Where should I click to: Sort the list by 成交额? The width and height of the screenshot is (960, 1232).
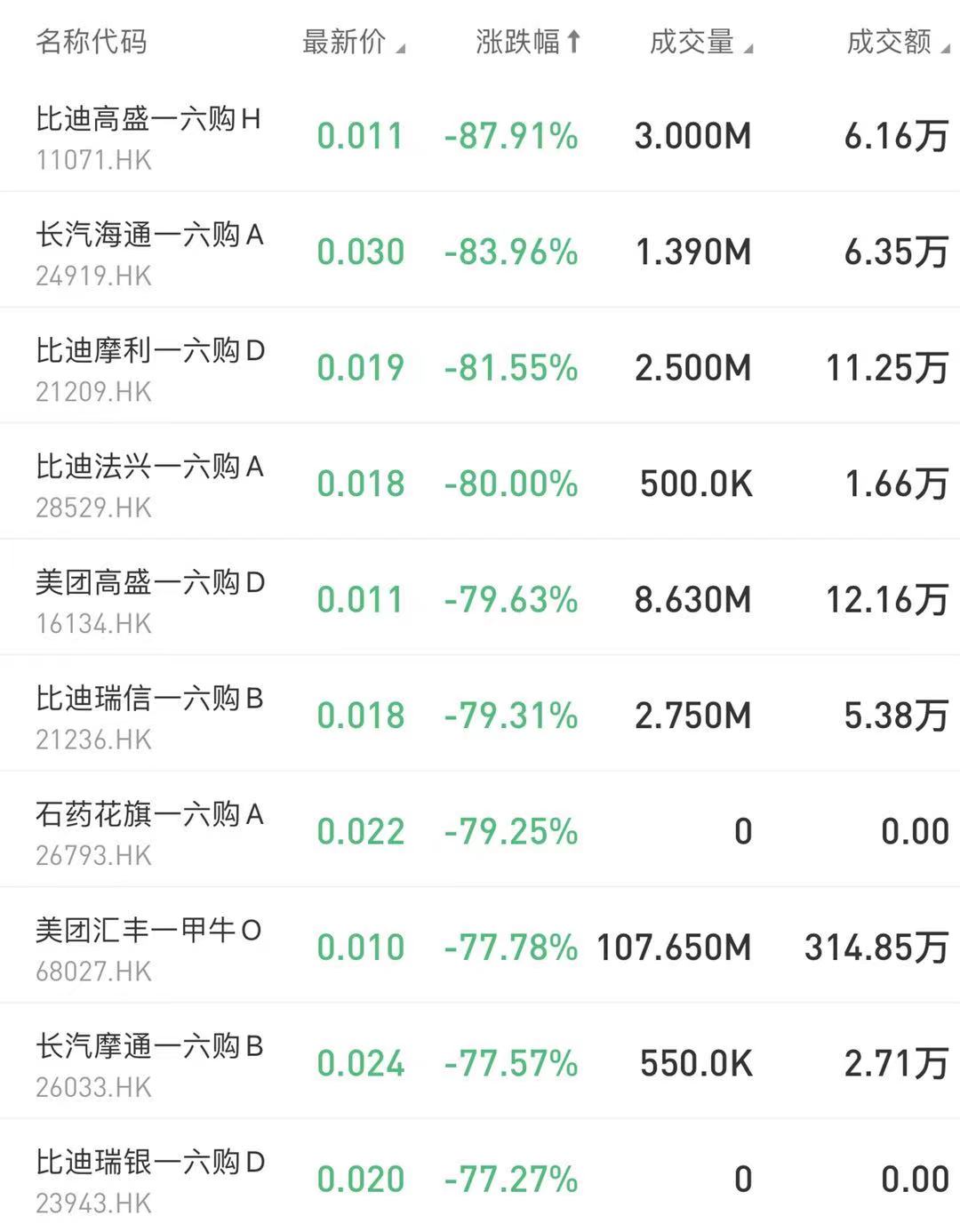[x=896, y=42]
